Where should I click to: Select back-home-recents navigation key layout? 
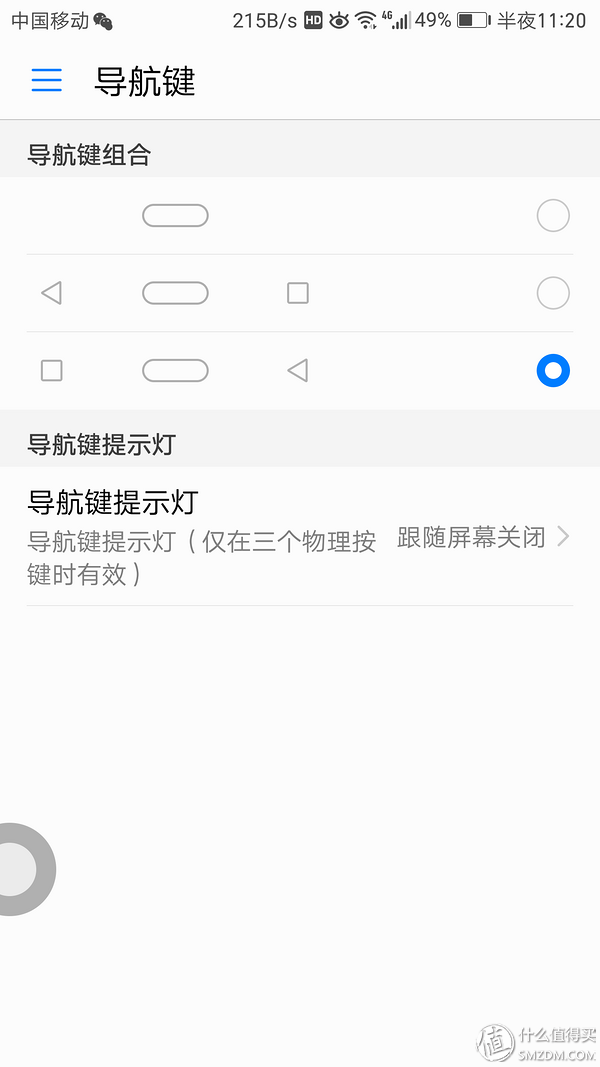pos(552,293)
